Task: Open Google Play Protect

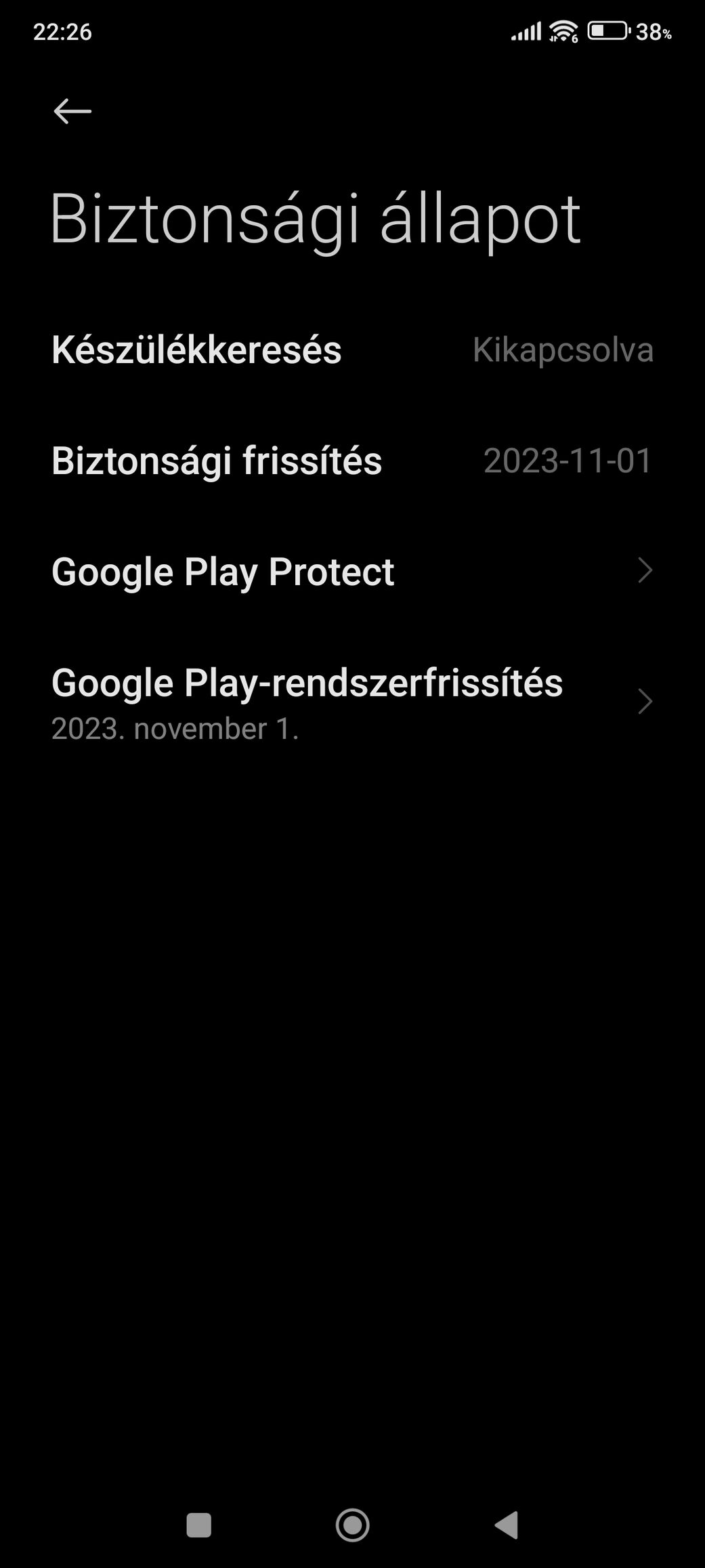Action: [x=352, y=571]
